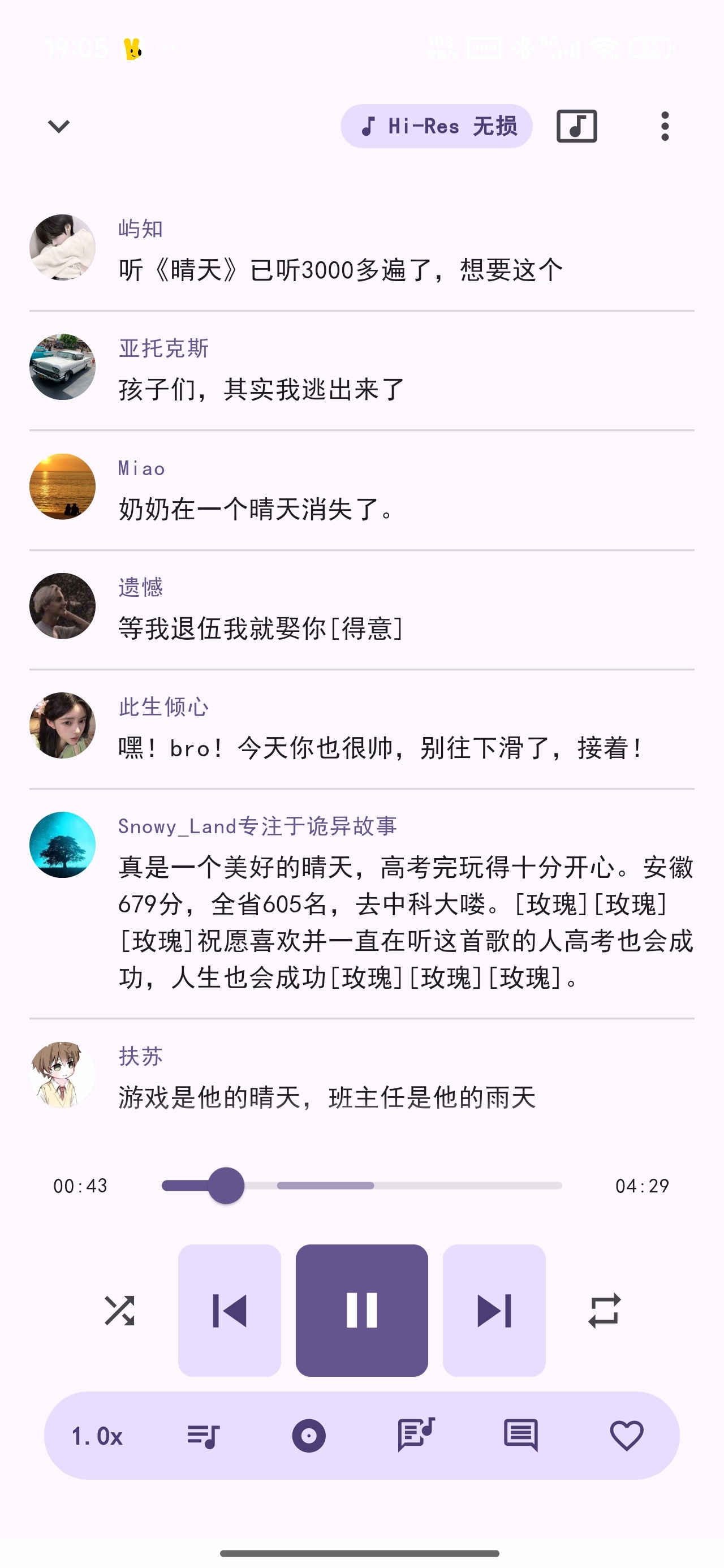Change the 1.0x playback speed
Image resolution: width=724 pixels, height=1568 pixels.
pos(97,1436)
